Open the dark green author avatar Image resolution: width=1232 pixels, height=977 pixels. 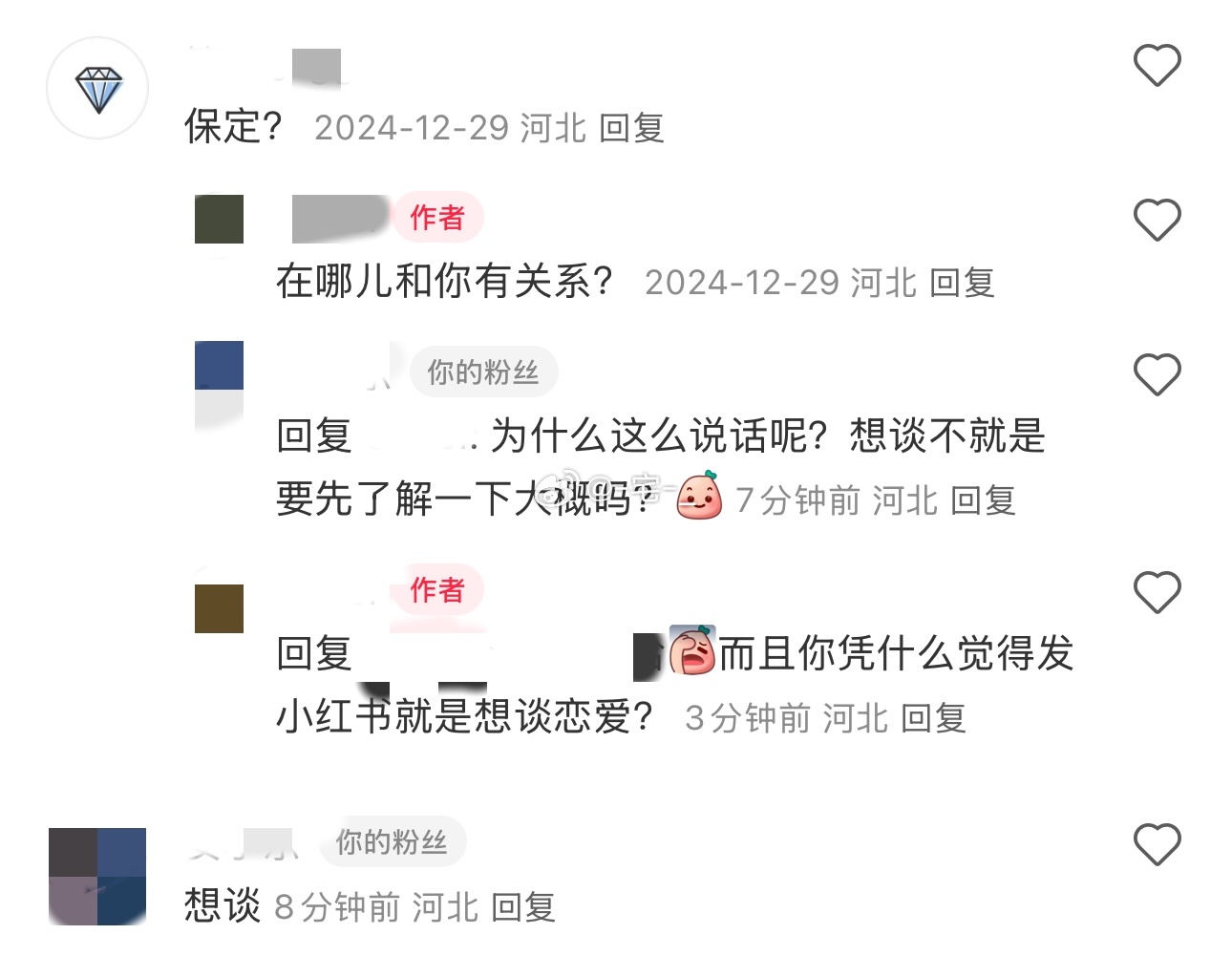pos(219,219)
